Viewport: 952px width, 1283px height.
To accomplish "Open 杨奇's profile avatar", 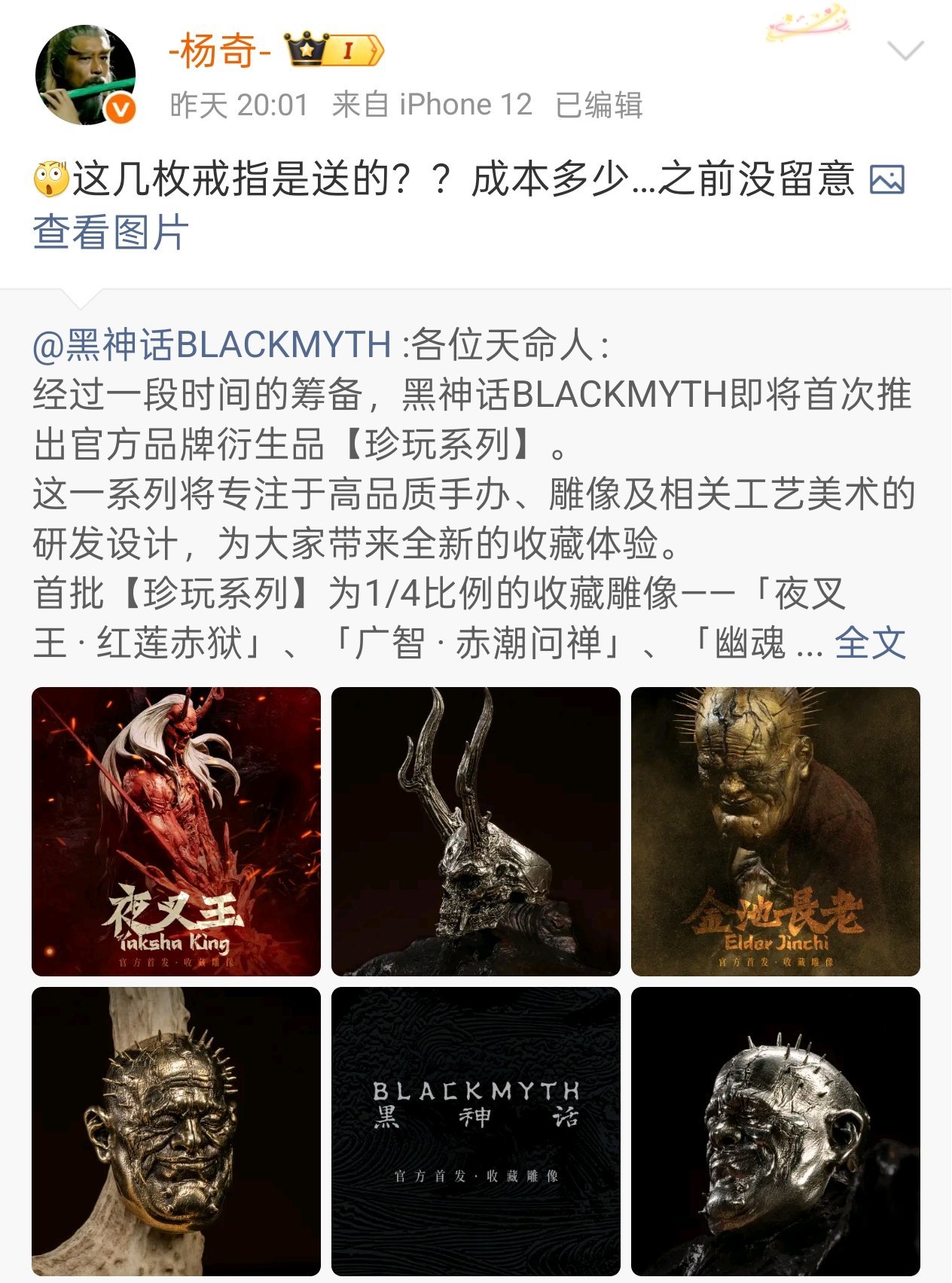I will (85, 75).
